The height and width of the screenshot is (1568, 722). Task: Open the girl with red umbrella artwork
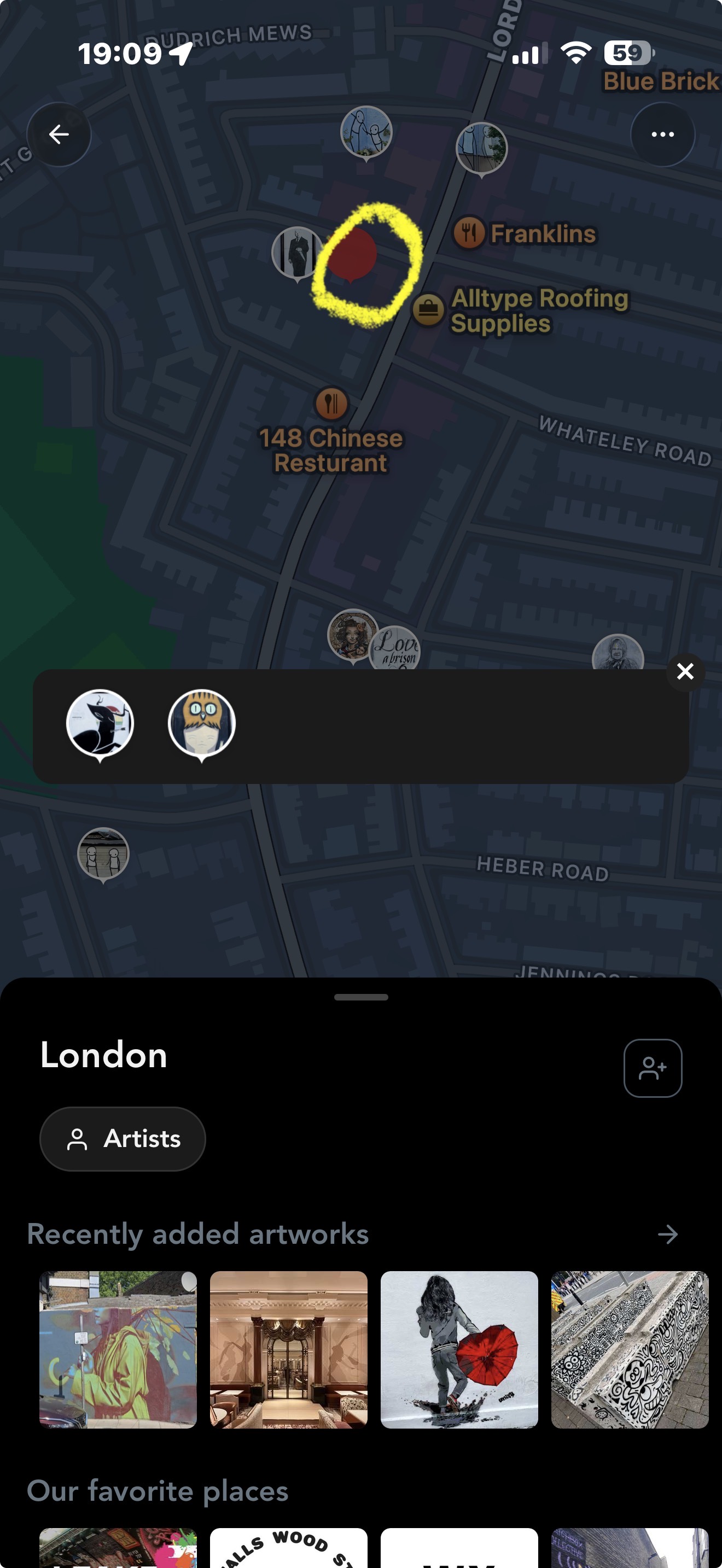pos(459,1349)
